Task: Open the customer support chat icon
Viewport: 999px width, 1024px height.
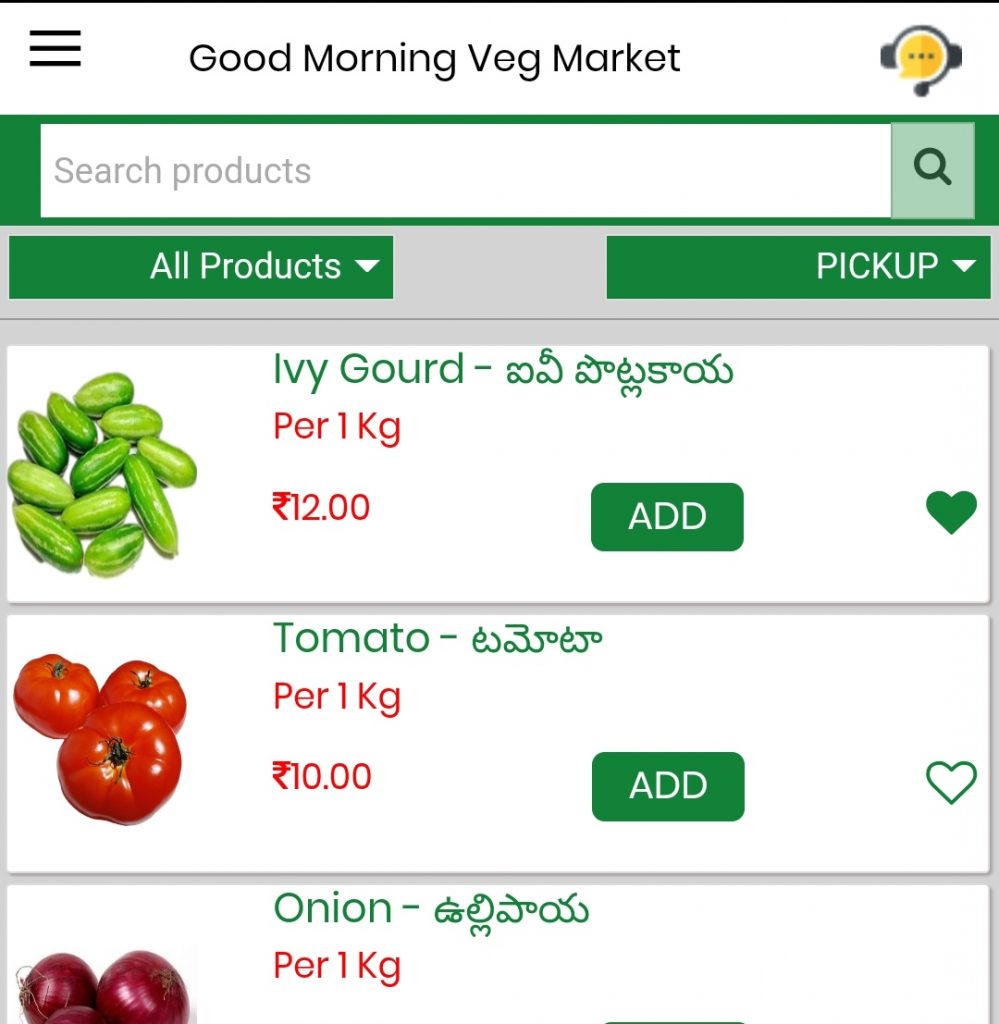Action: click(x=921, y=59)
